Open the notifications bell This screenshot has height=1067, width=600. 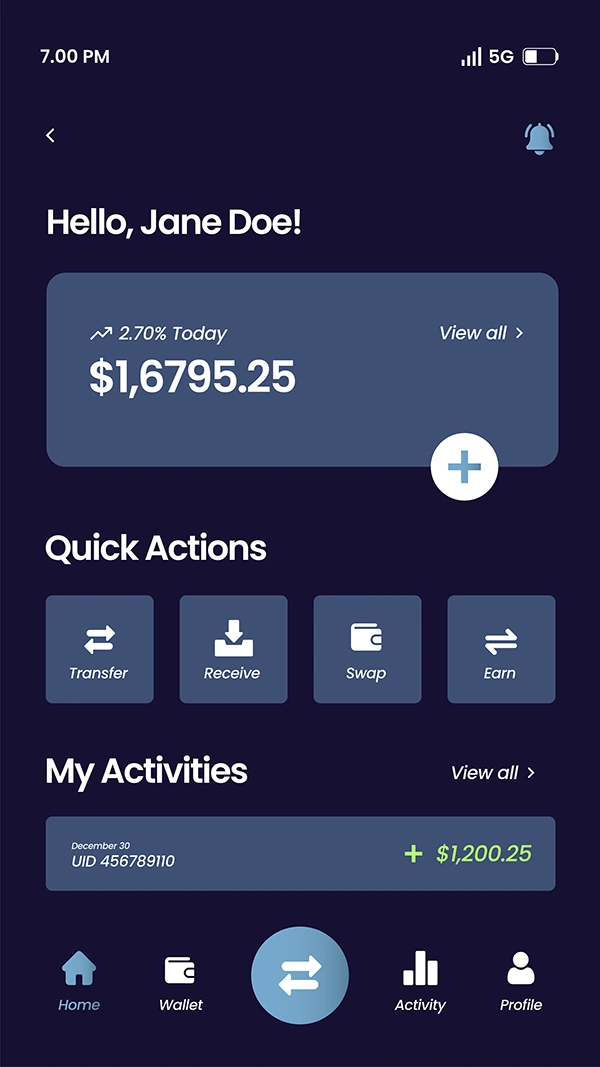(539, 139)
